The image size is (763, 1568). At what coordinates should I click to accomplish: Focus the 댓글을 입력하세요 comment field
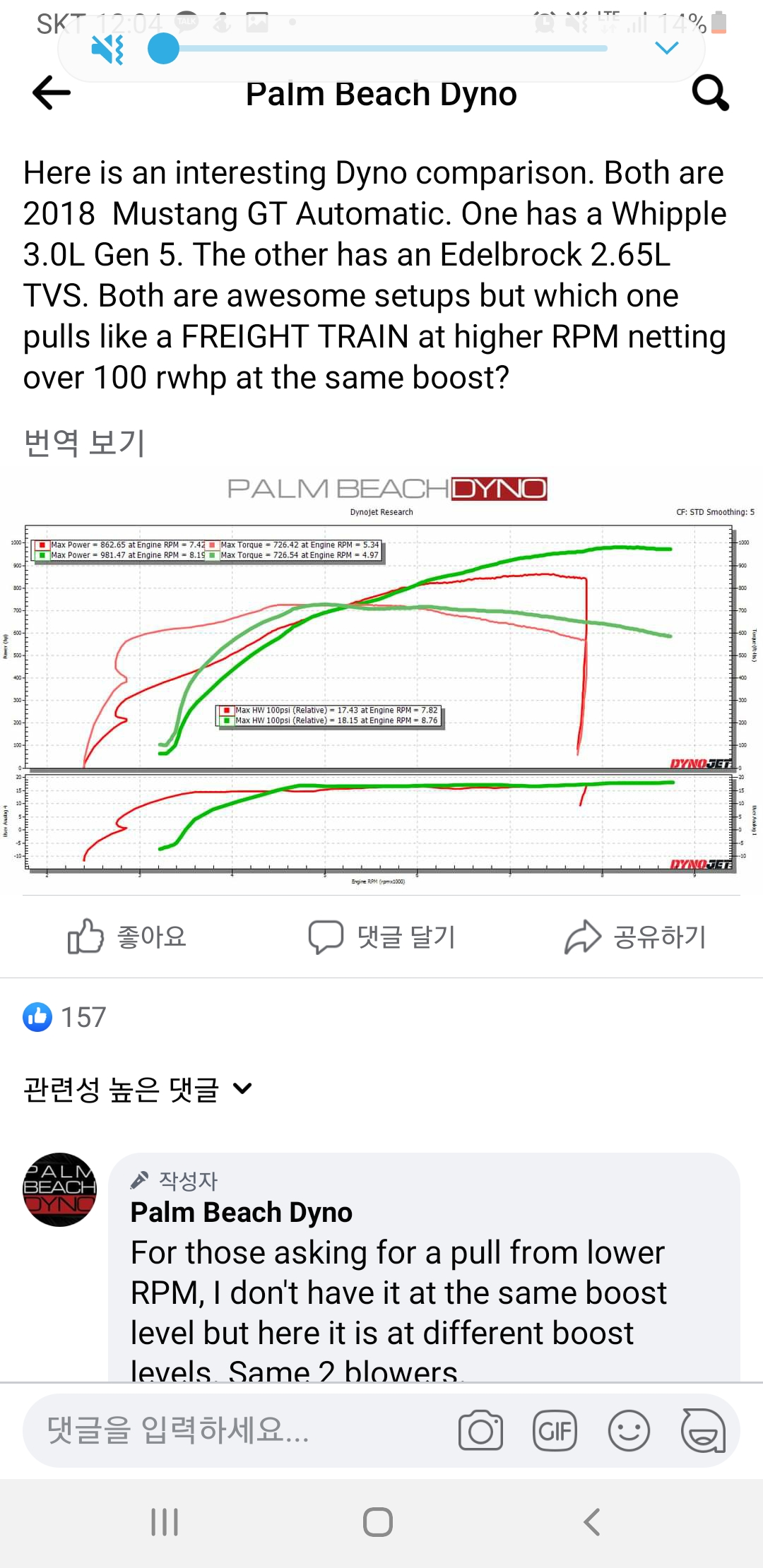240,1430
